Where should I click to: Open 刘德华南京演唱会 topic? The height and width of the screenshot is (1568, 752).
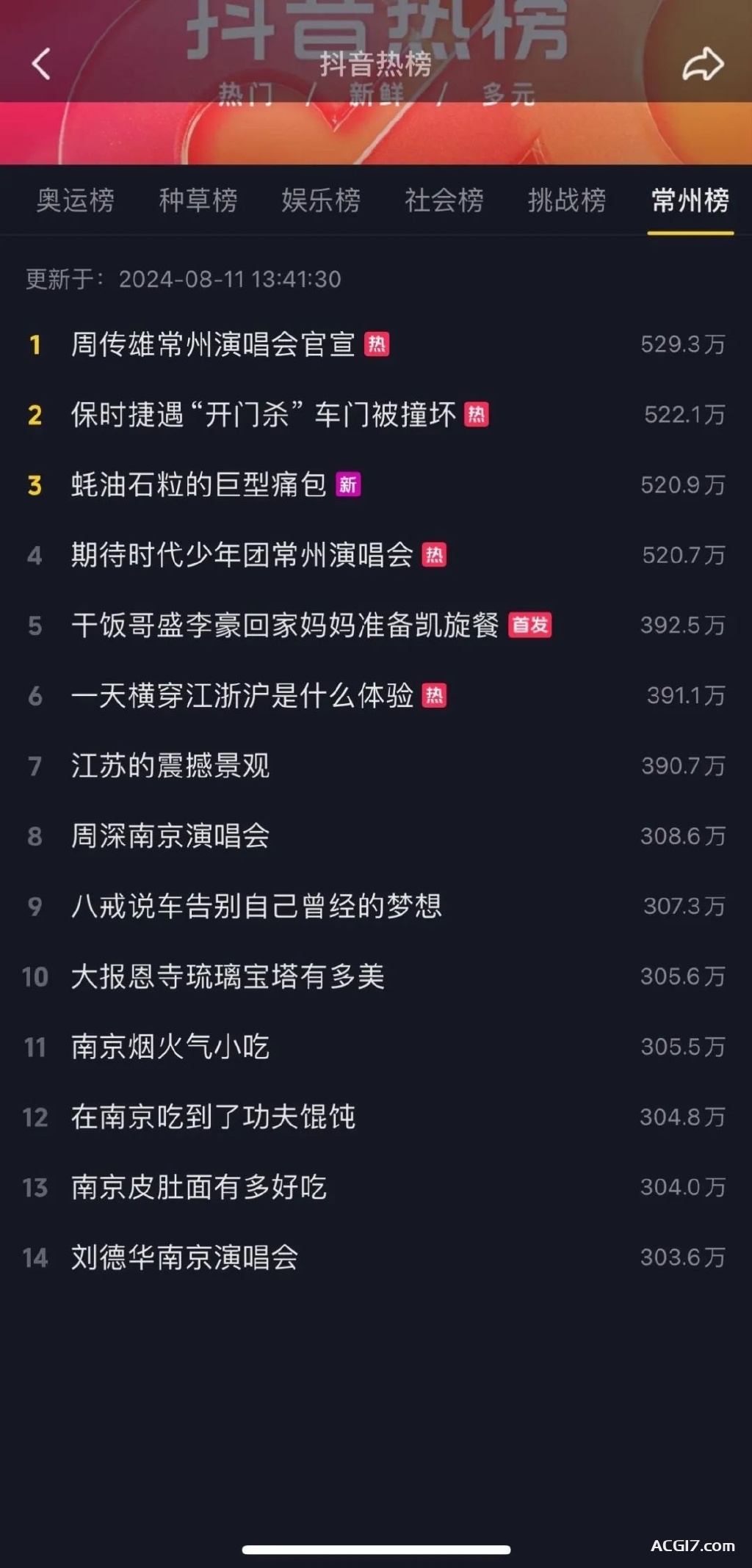pos(376,1257)
